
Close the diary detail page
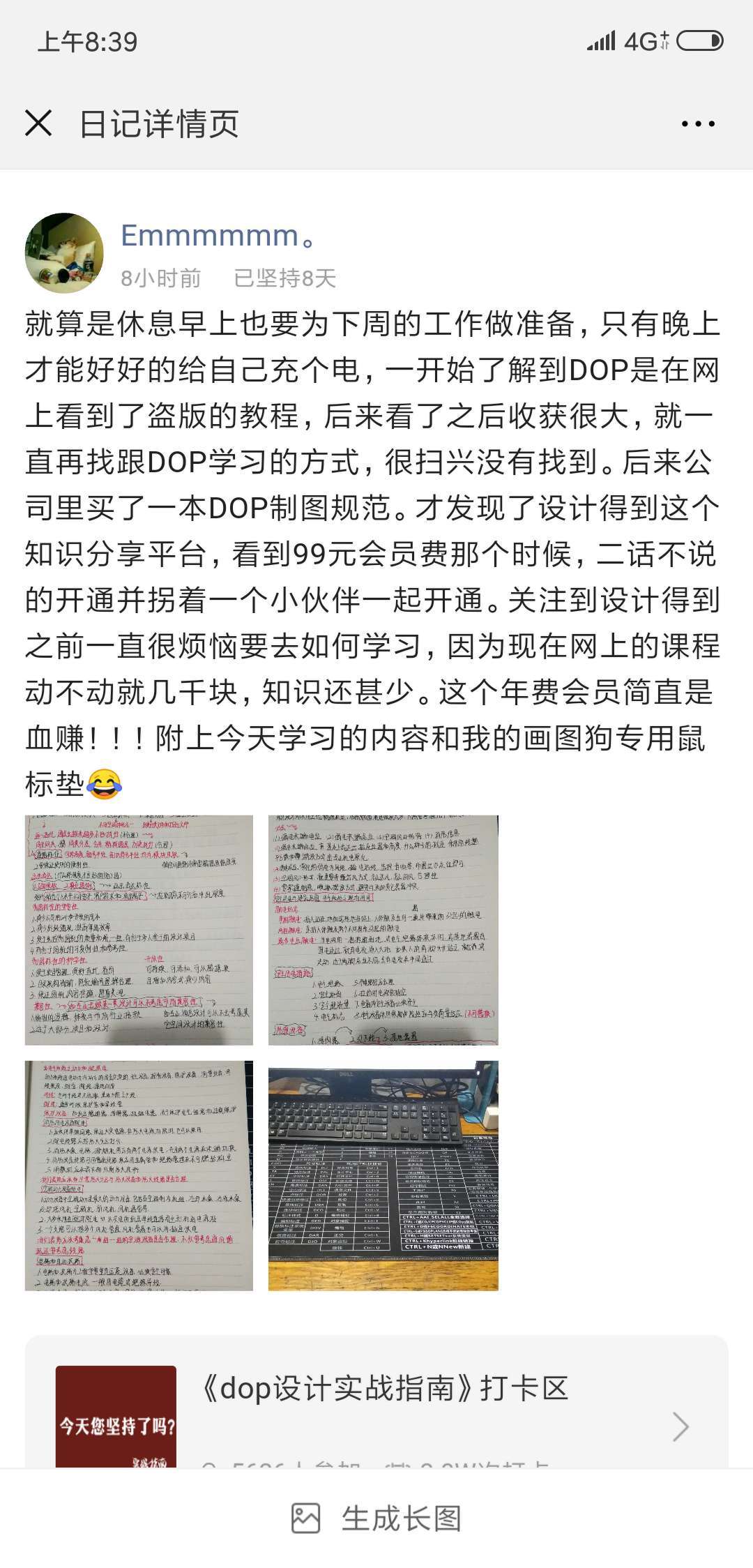[x=38, y=123]
